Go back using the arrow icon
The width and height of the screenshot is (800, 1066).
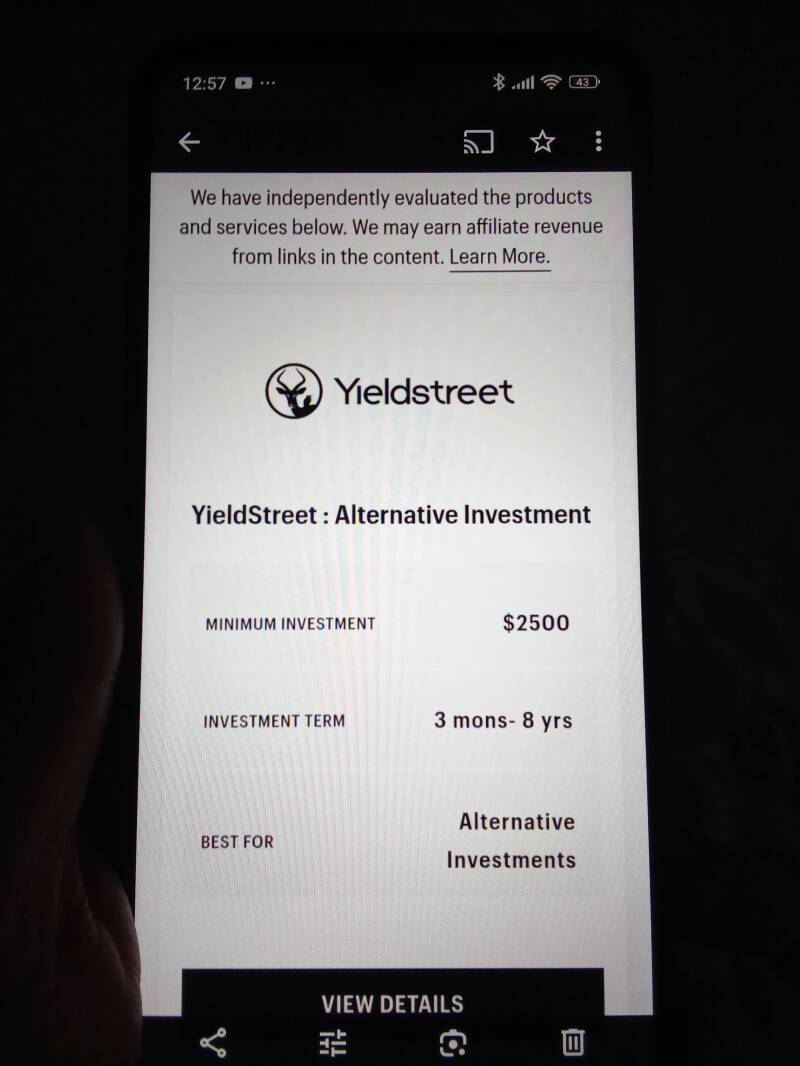189,142
